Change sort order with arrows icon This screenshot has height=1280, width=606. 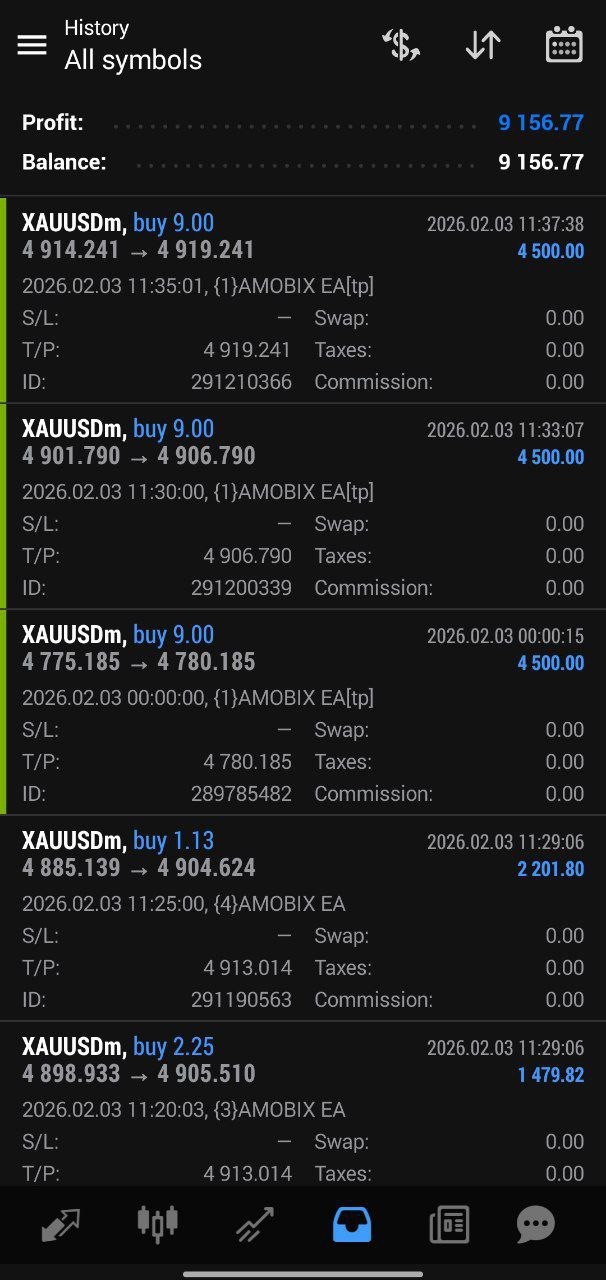tap(483, 45)
